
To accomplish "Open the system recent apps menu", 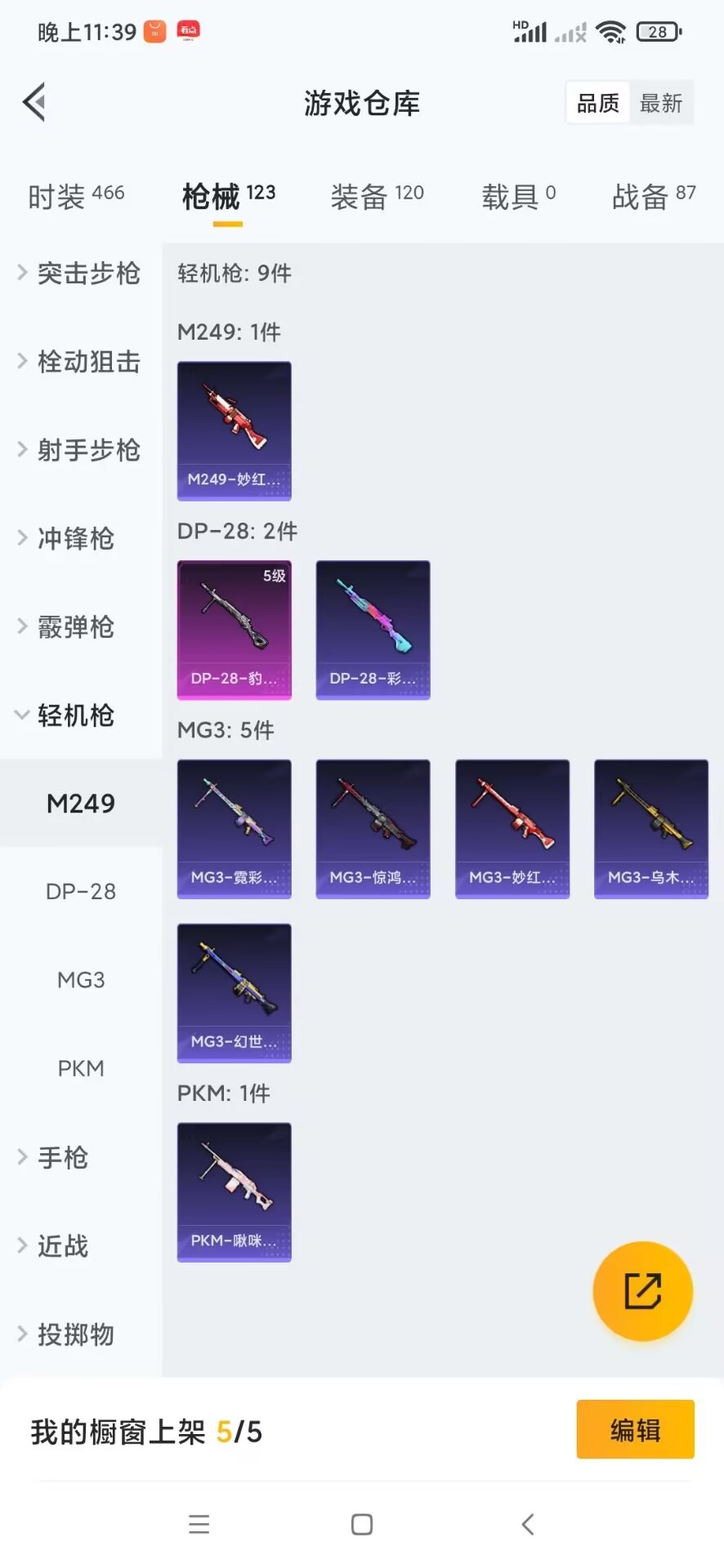I will click(199, 1524).
